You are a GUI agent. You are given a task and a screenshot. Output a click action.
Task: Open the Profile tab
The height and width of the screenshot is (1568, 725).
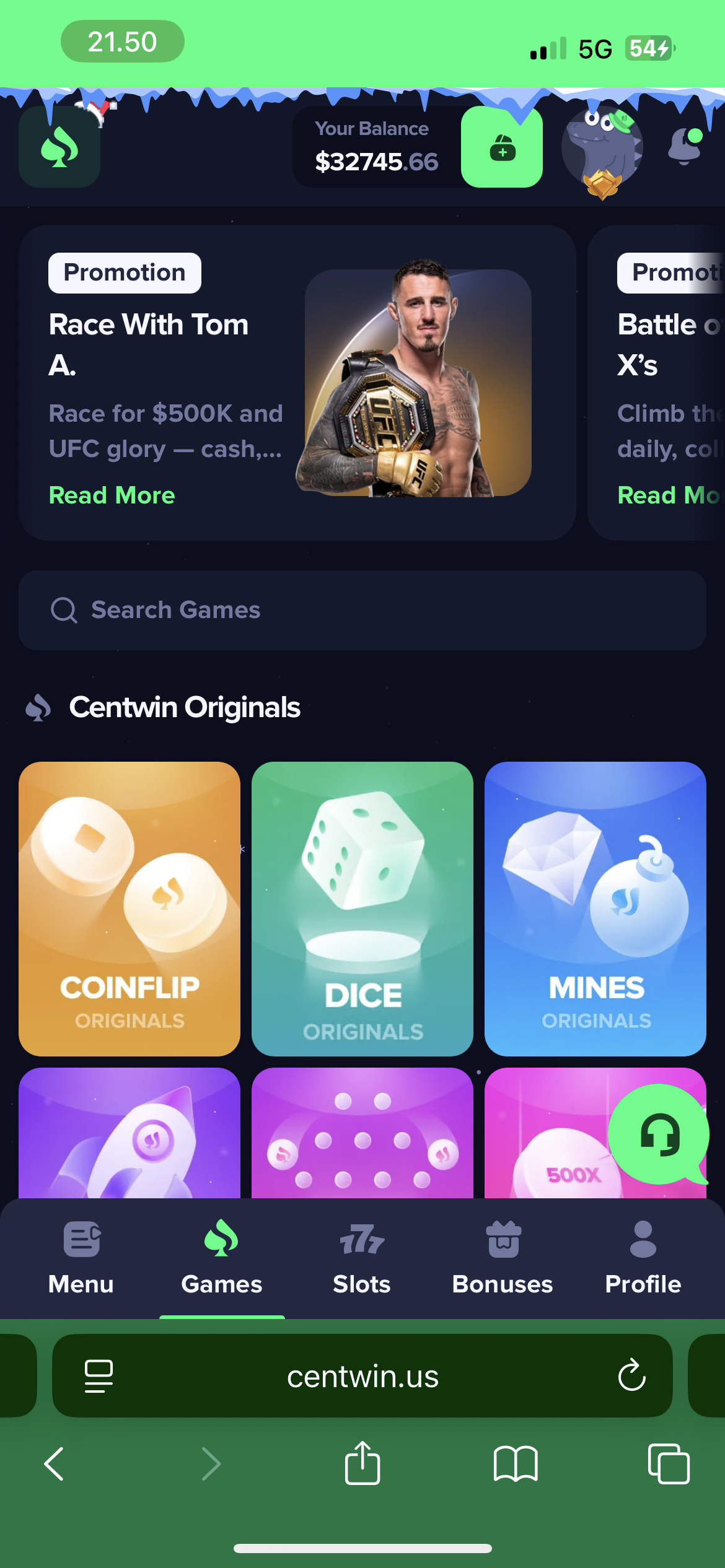click(643, 1257)
